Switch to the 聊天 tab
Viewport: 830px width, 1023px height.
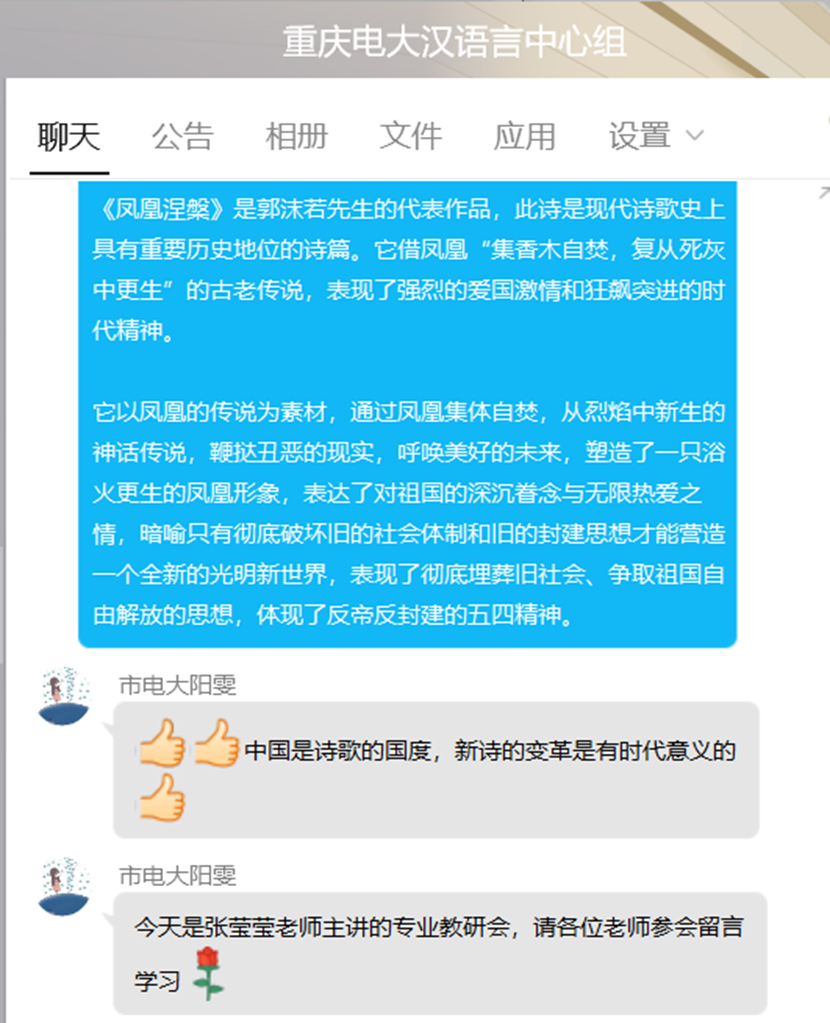coord(69,136)
